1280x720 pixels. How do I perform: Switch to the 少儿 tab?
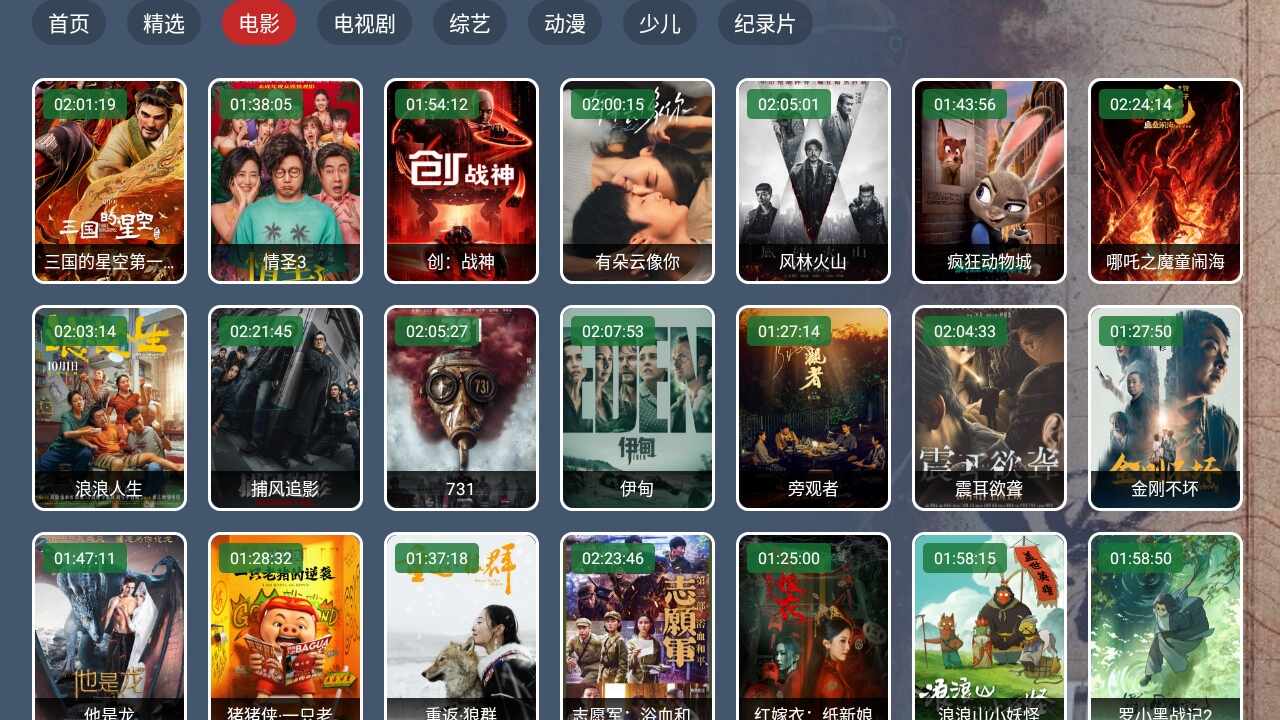pos(660,23)
